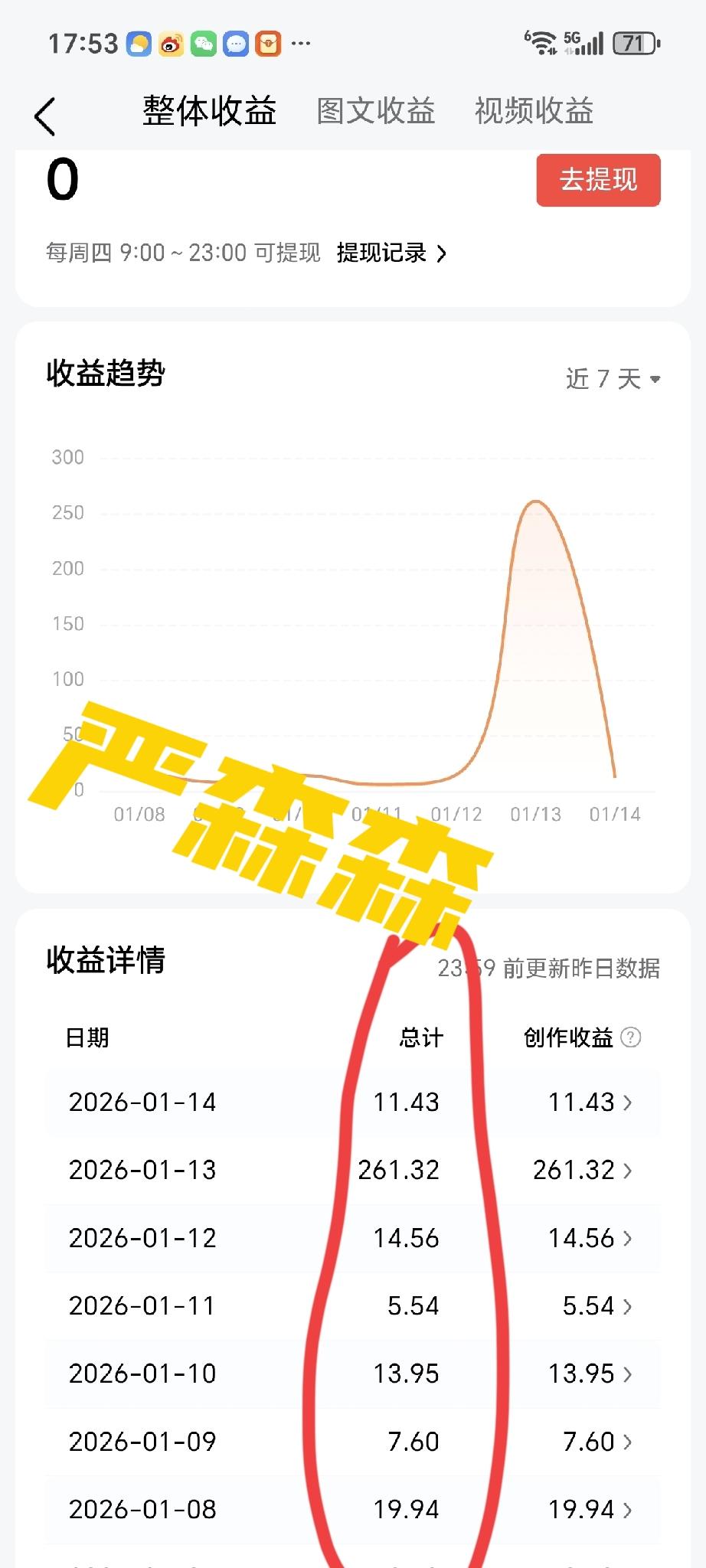The width and height of the screenshot is (706, 1568).
Task: Tap the red 去提现 withdraw button
Action: click(598, 180)
